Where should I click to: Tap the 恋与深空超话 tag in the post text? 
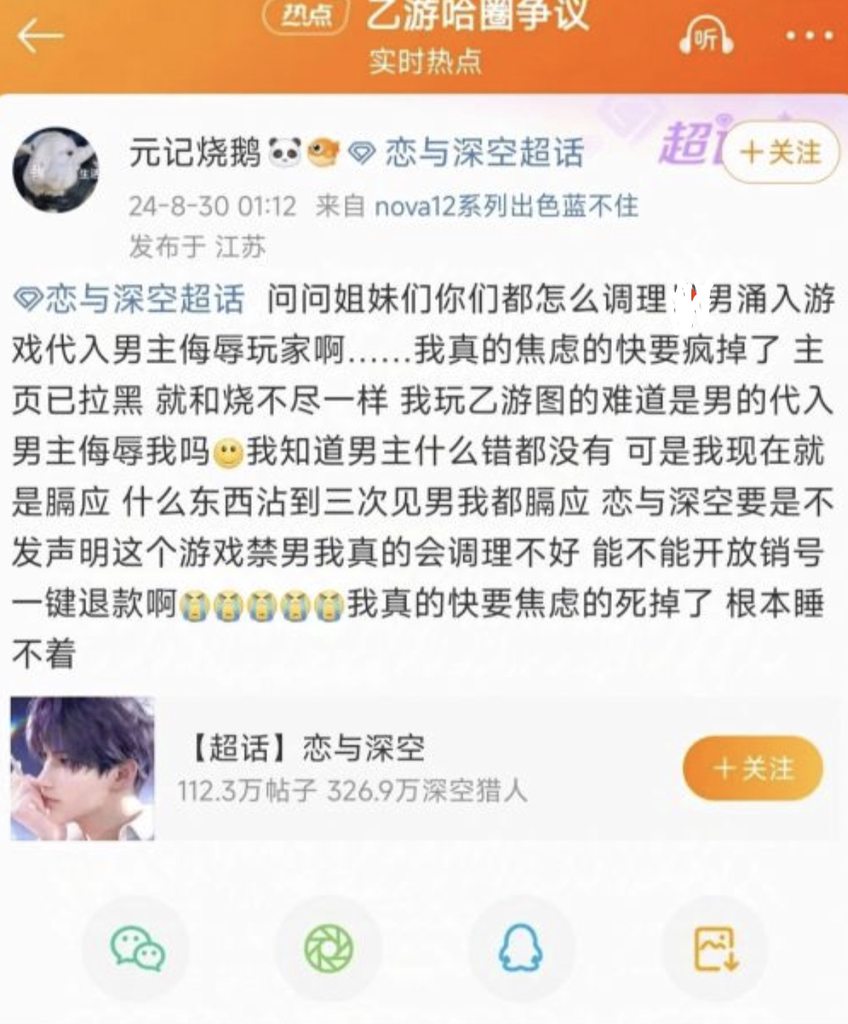point(132,299)
